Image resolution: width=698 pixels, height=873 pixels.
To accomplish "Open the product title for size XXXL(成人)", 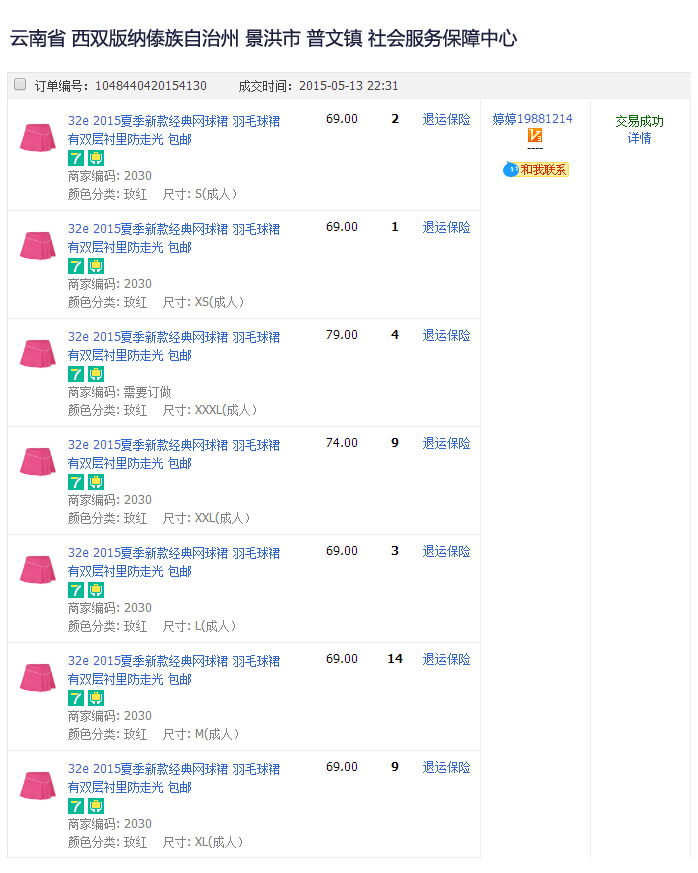I will [x=174, y=337].
